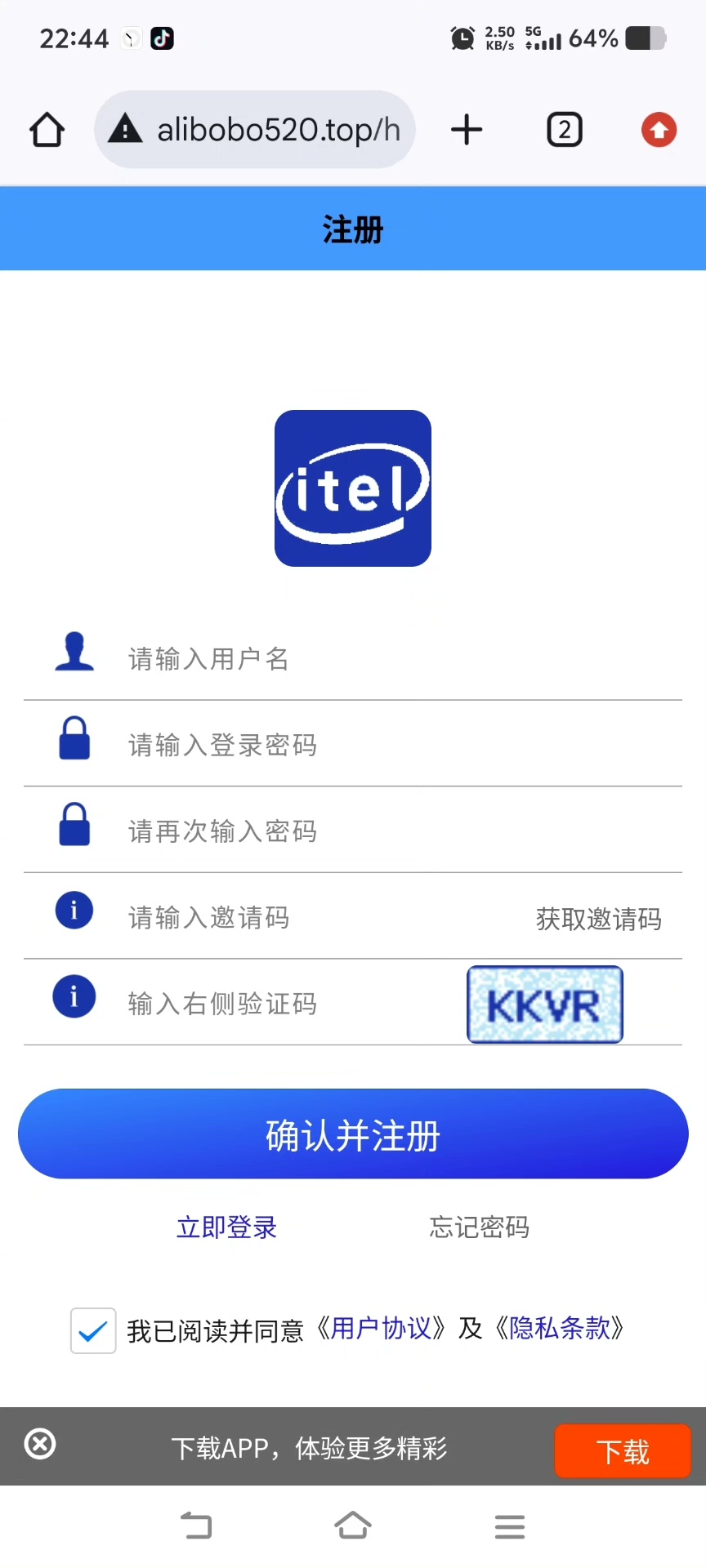Open the 忘记密码 forgot password link
The height and width of the screenshot is (1568, 706).
tap(479, 1227)
